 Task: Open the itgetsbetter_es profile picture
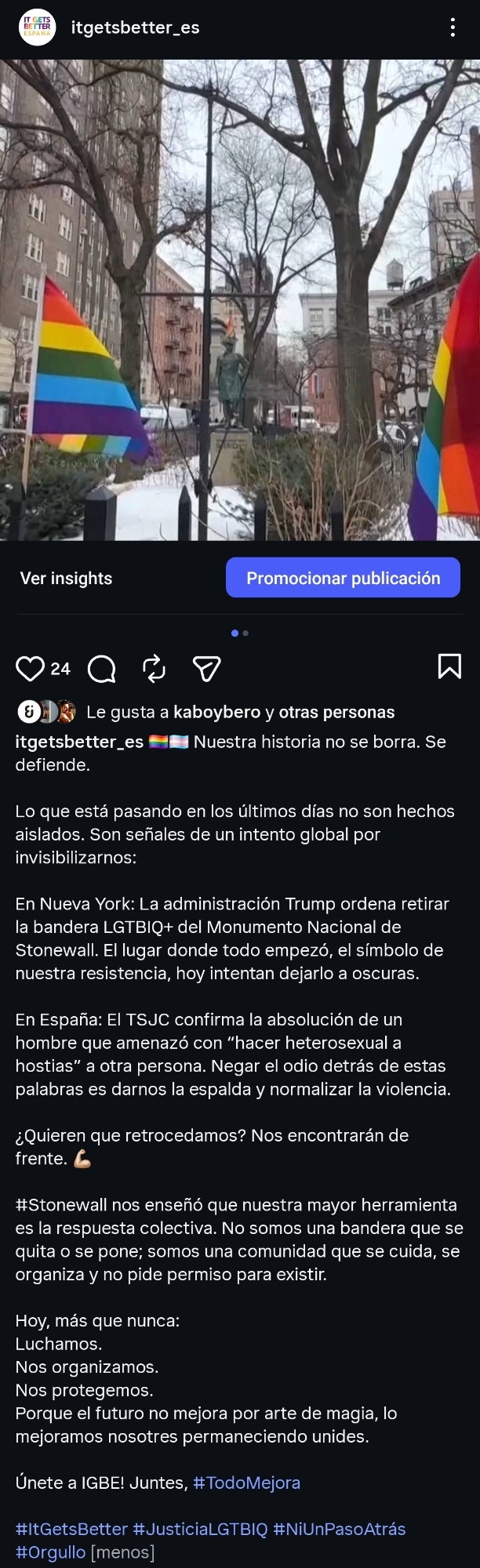(37, 28)
